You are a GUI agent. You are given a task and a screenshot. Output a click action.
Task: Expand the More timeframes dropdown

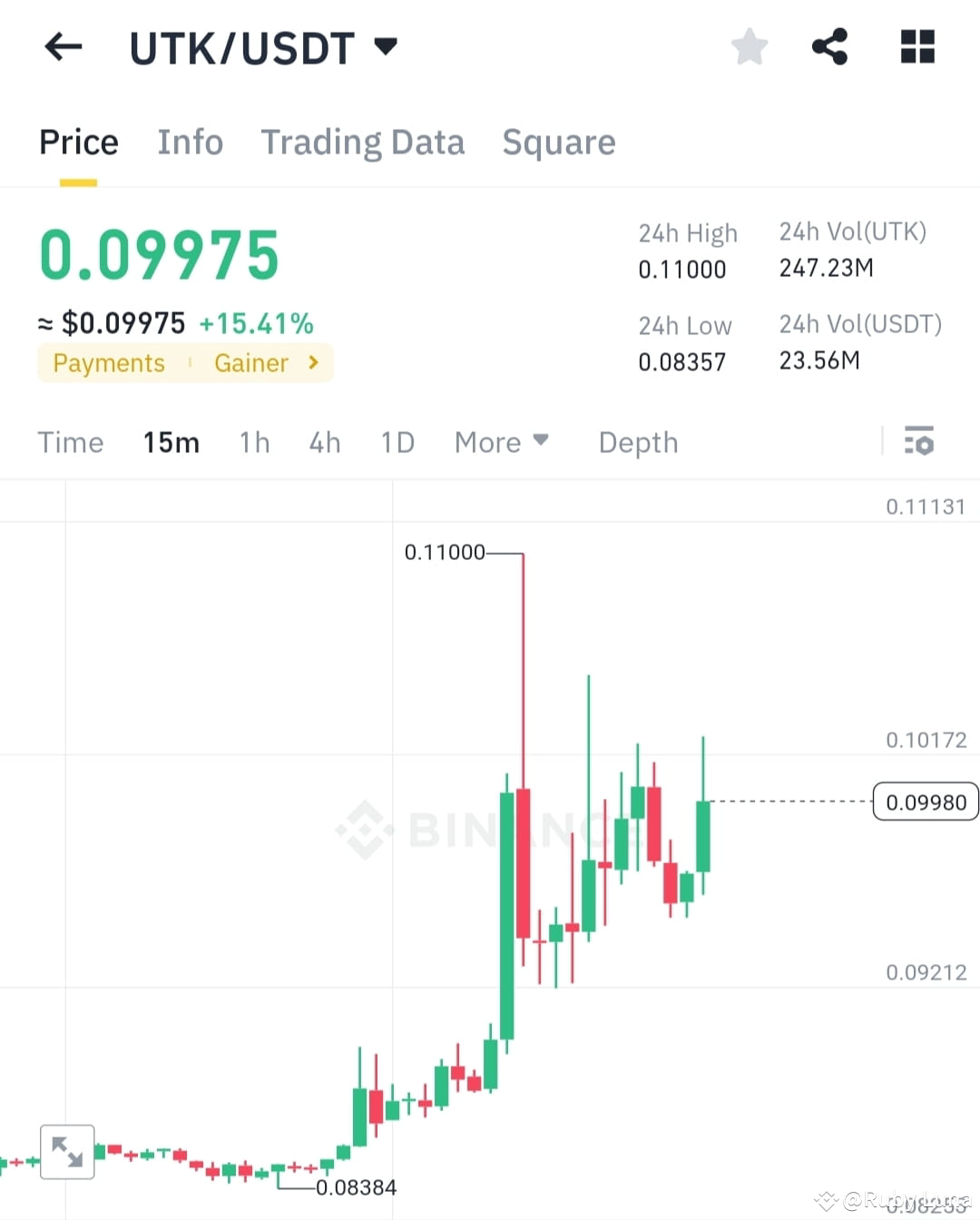[502, 442]
